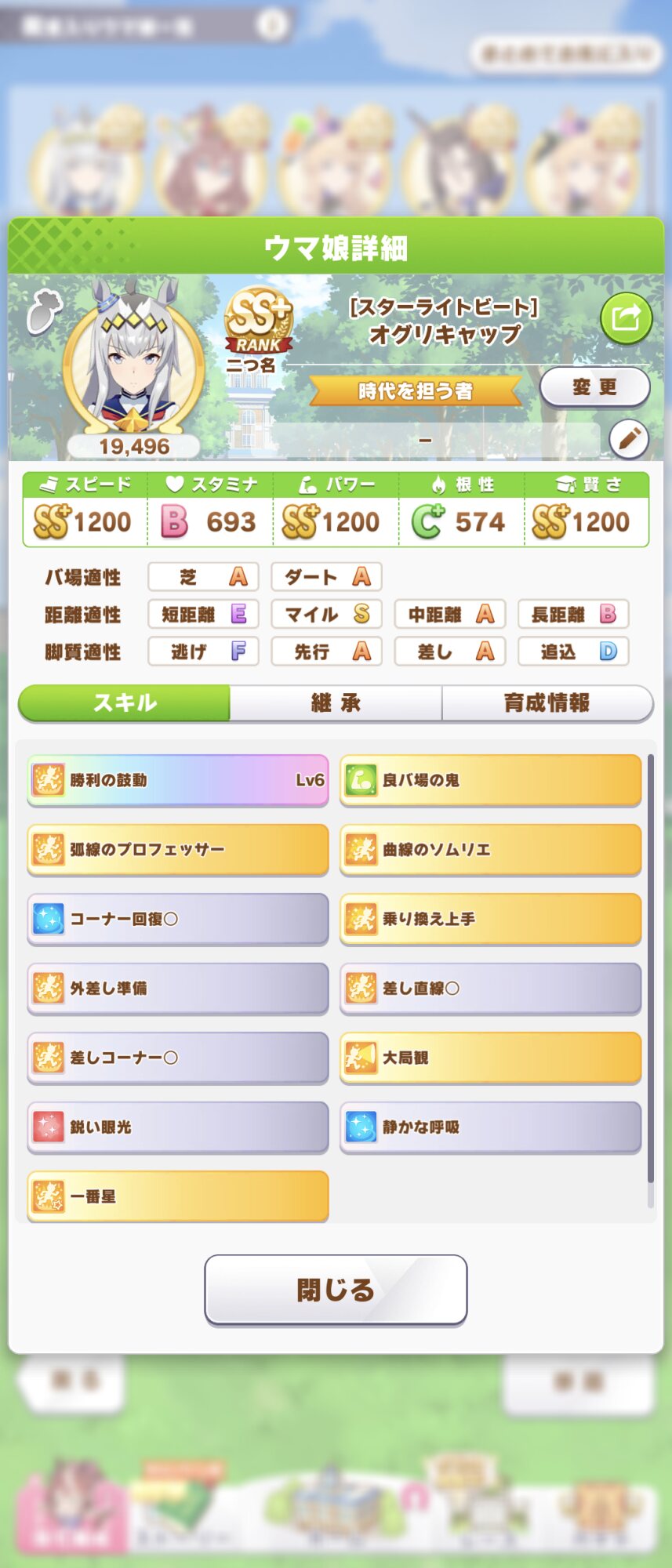Check the 一番星 skill
The width and height of the screenshot is (672, 1568).
point(178,1196)
